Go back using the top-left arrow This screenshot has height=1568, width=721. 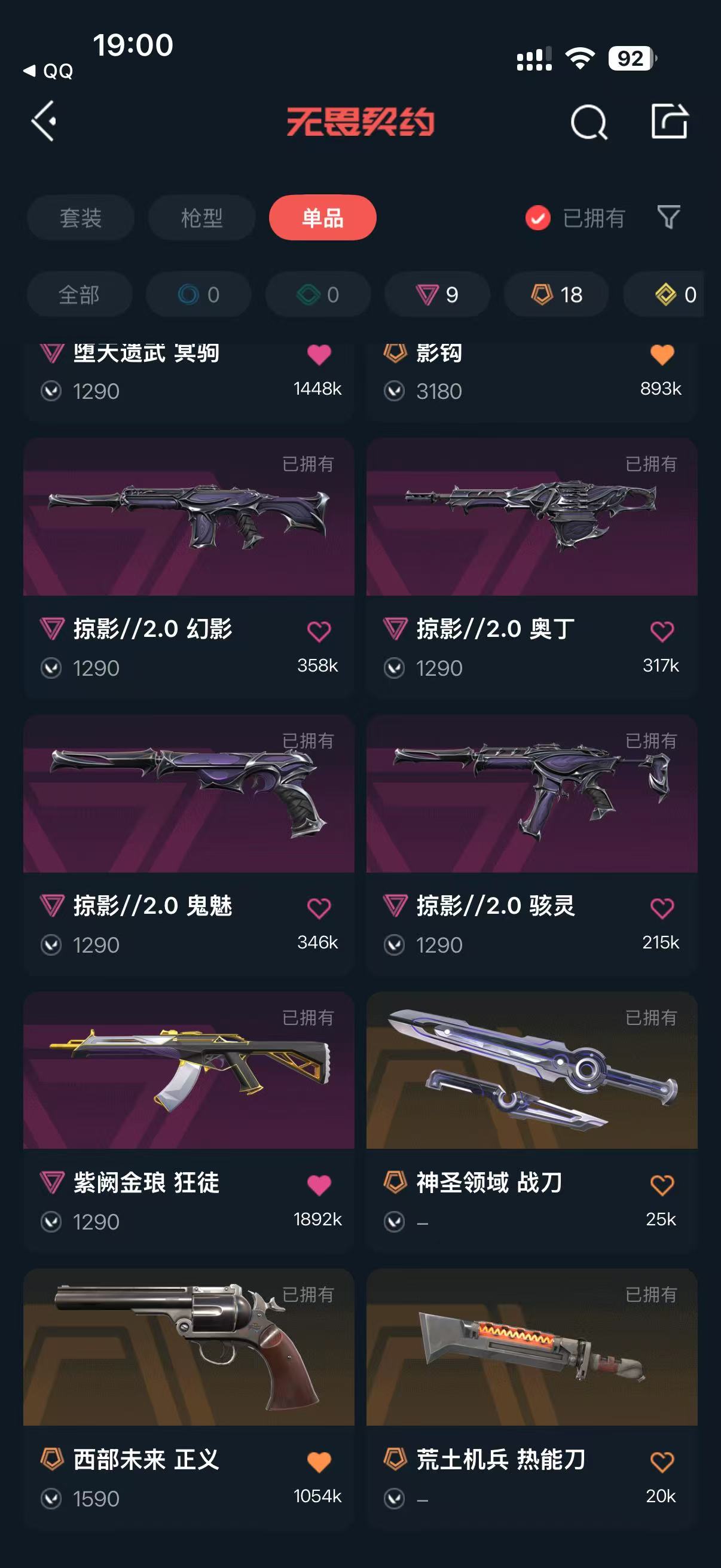pos(44,122)
